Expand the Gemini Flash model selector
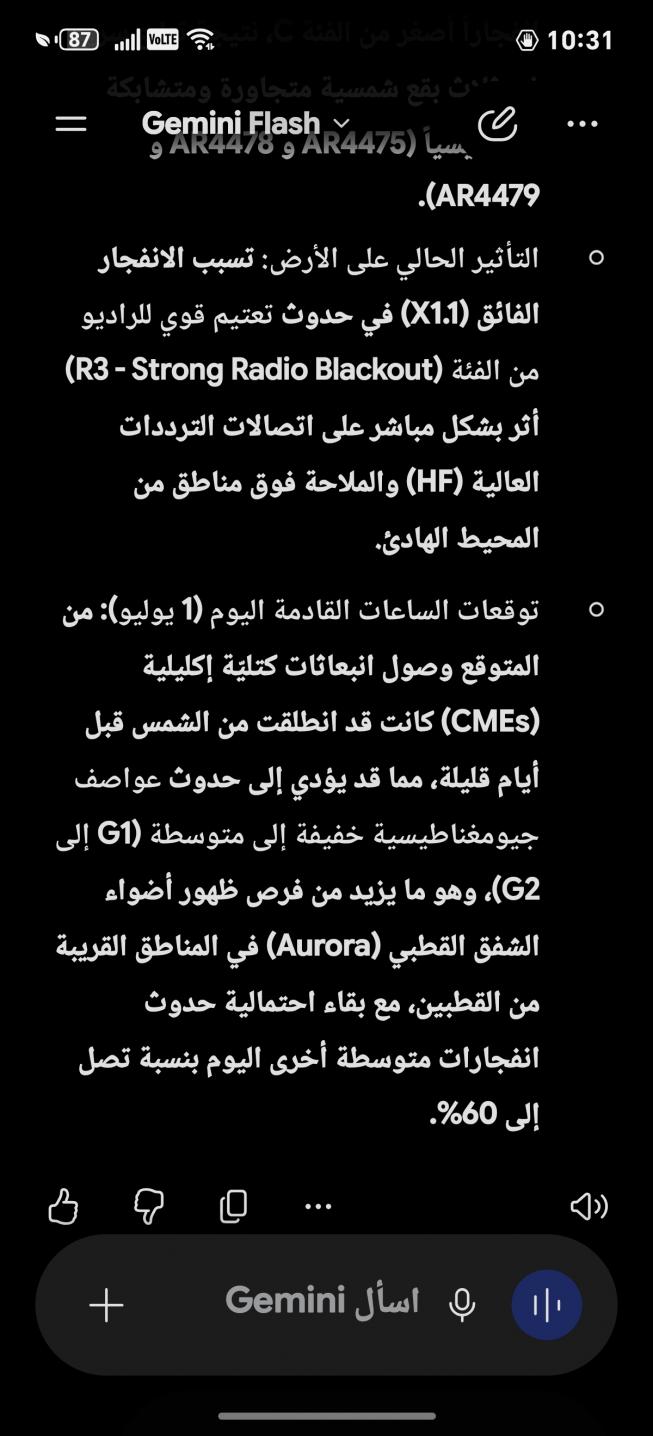Image resolution: width=653 pixels, height=1436 pixels. (x=247, y=124)
